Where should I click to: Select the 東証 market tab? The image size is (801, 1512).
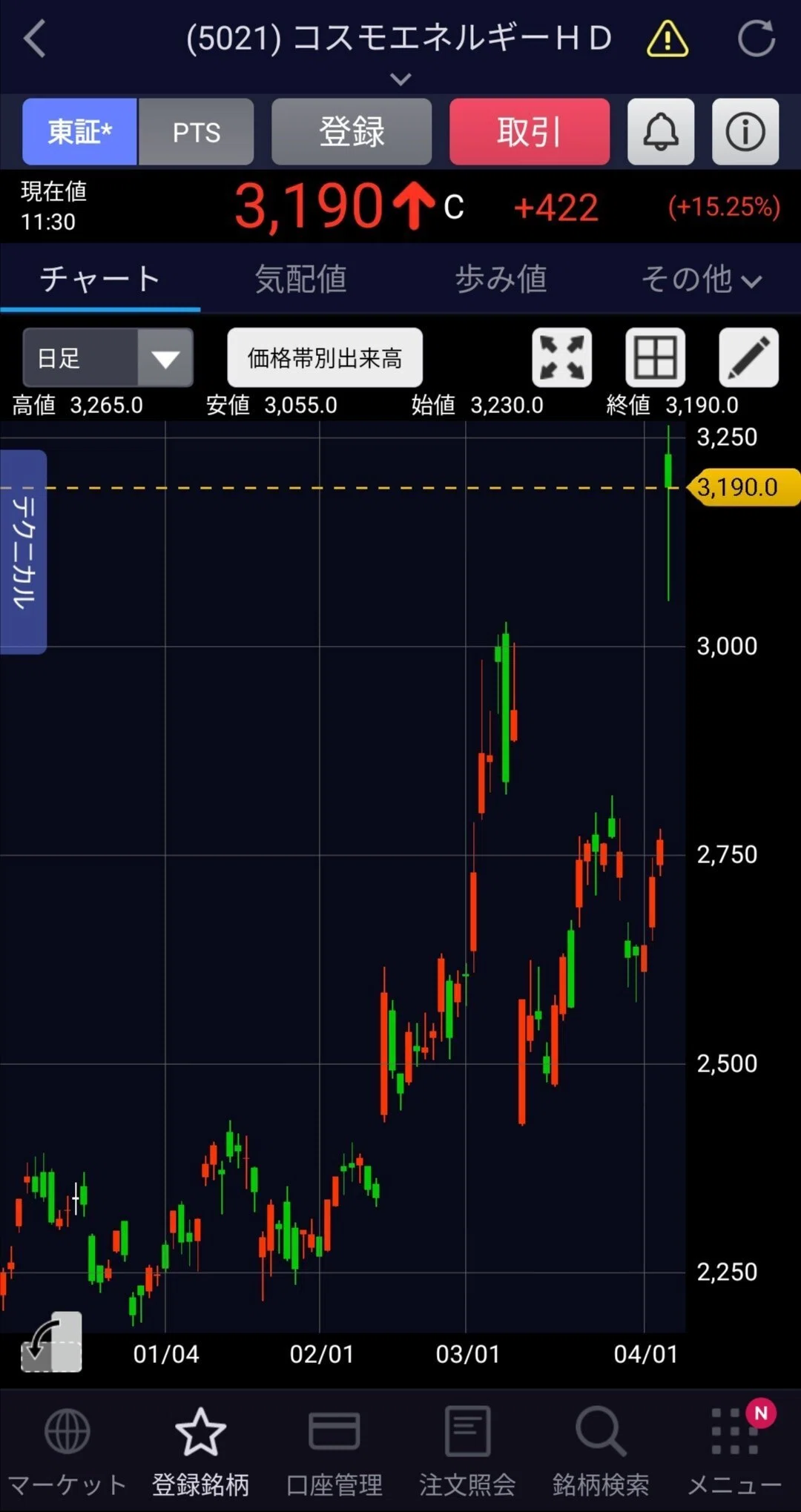[80, 132]
